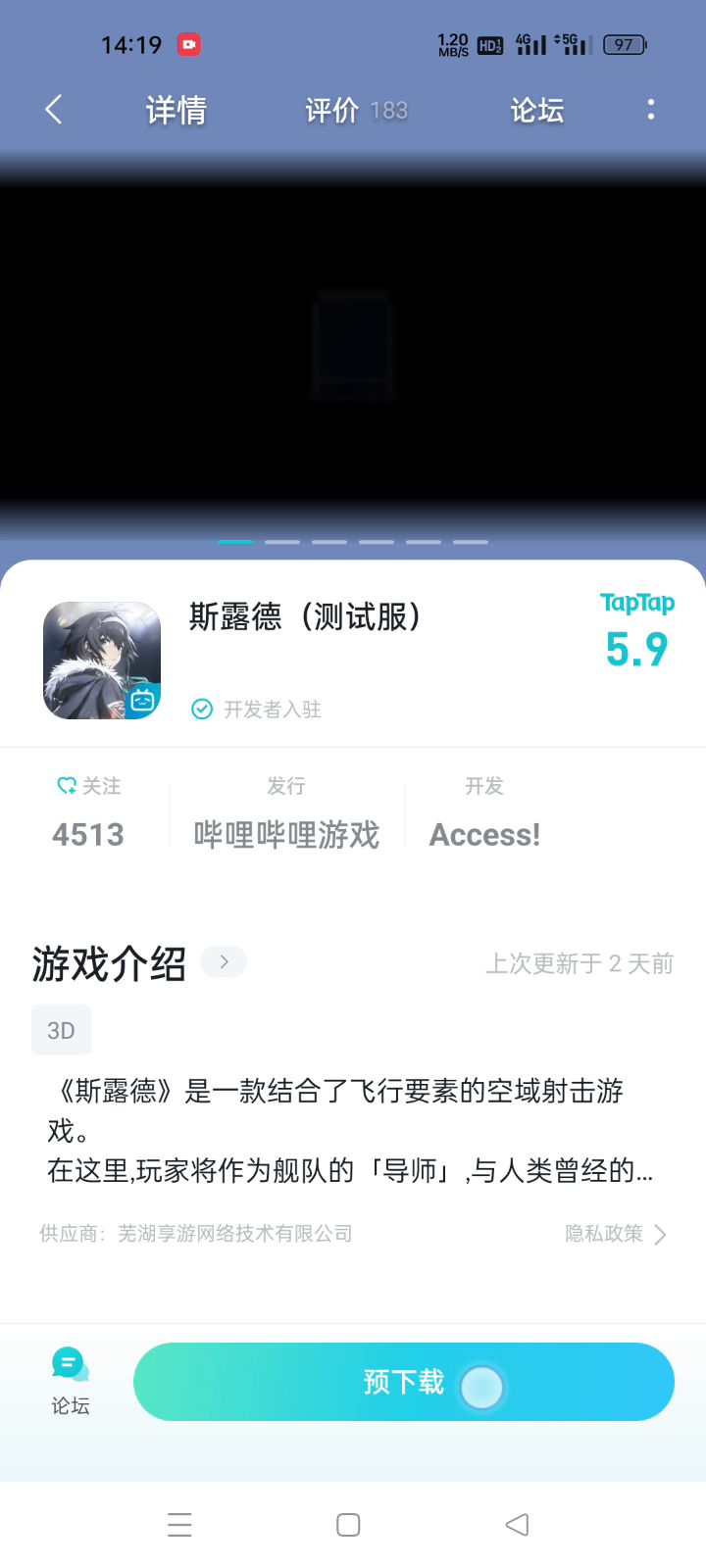706x1568 pixels.
Task: Expand the 游戏介绍 section chevron
Action: (x=224, y=962)
